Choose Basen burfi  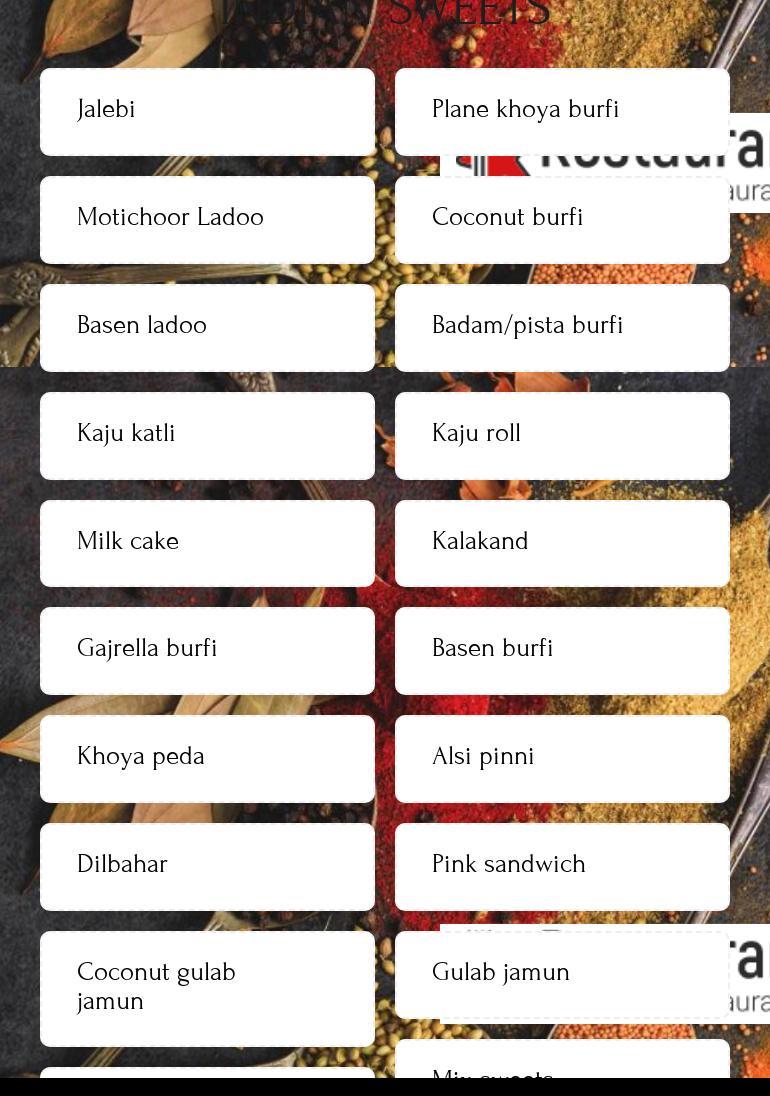pos(562,650)
